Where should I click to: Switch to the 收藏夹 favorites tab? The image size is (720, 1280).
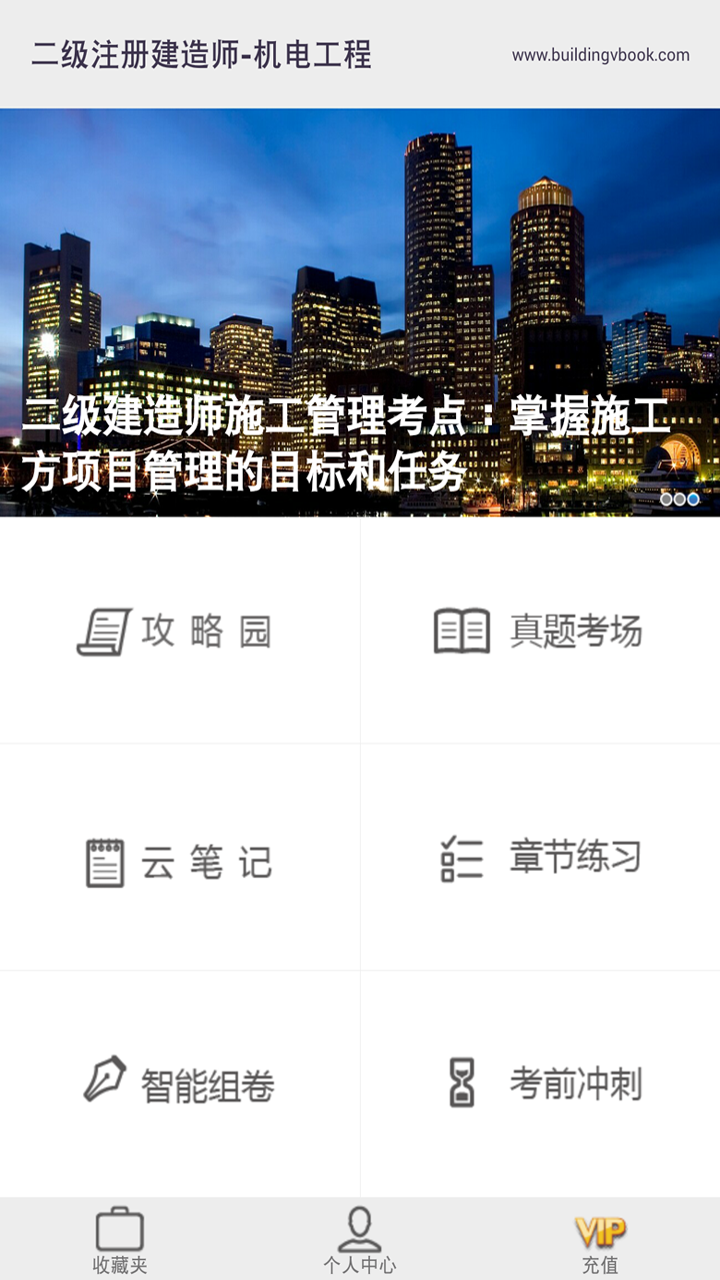click(x=120, y=1240)
